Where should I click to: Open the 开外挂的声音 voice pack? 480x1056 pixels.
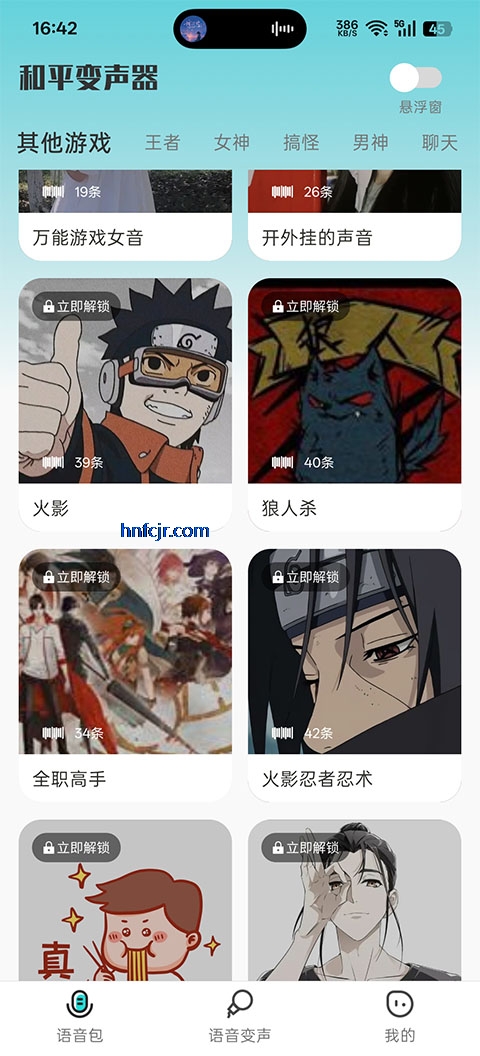[355, 215]
